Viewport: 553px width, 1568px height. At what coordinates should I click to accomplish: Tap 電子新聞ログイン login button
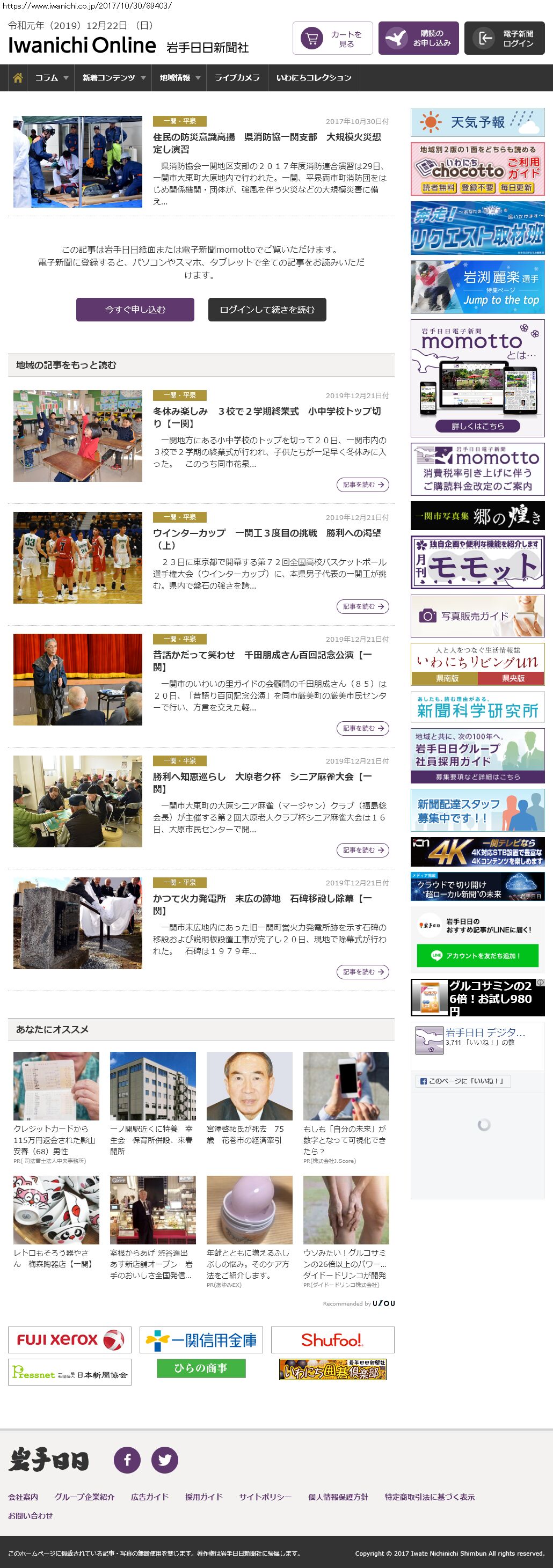pyautogui.click(x=504, y=38)
